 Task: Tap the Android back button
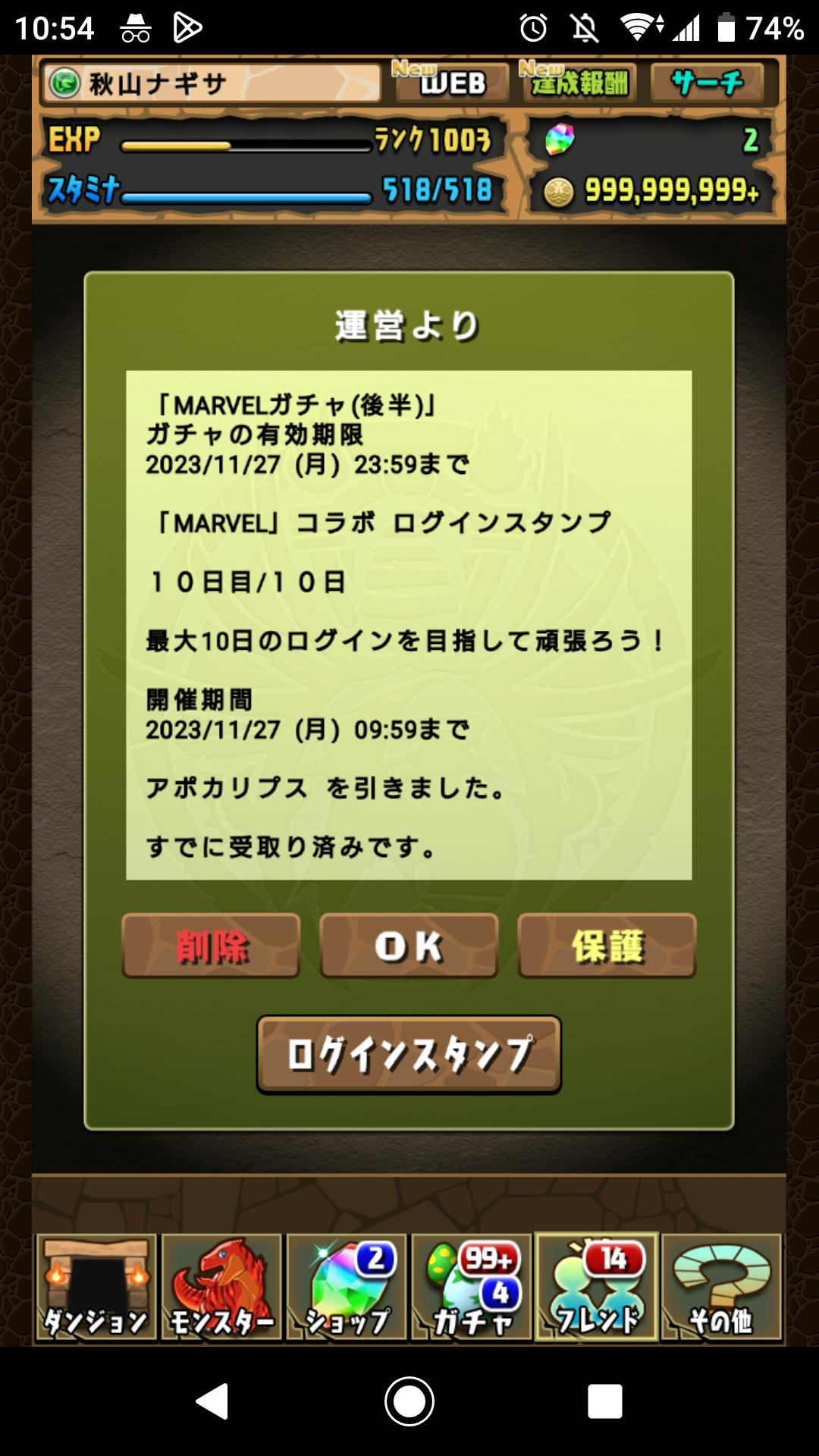pos(212,1401)
